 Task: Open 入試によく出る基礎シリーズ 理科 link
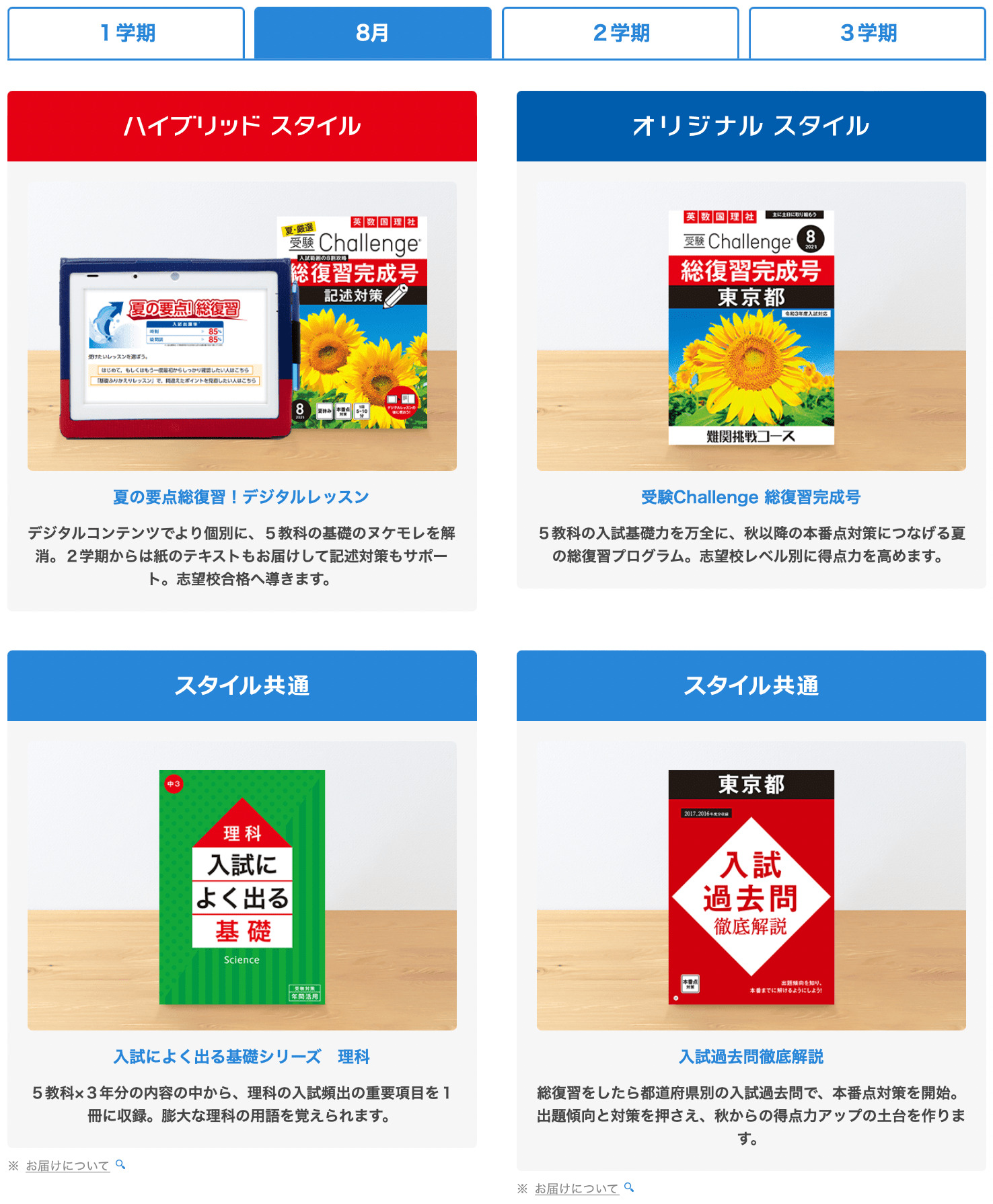[x=242, y=1057]
